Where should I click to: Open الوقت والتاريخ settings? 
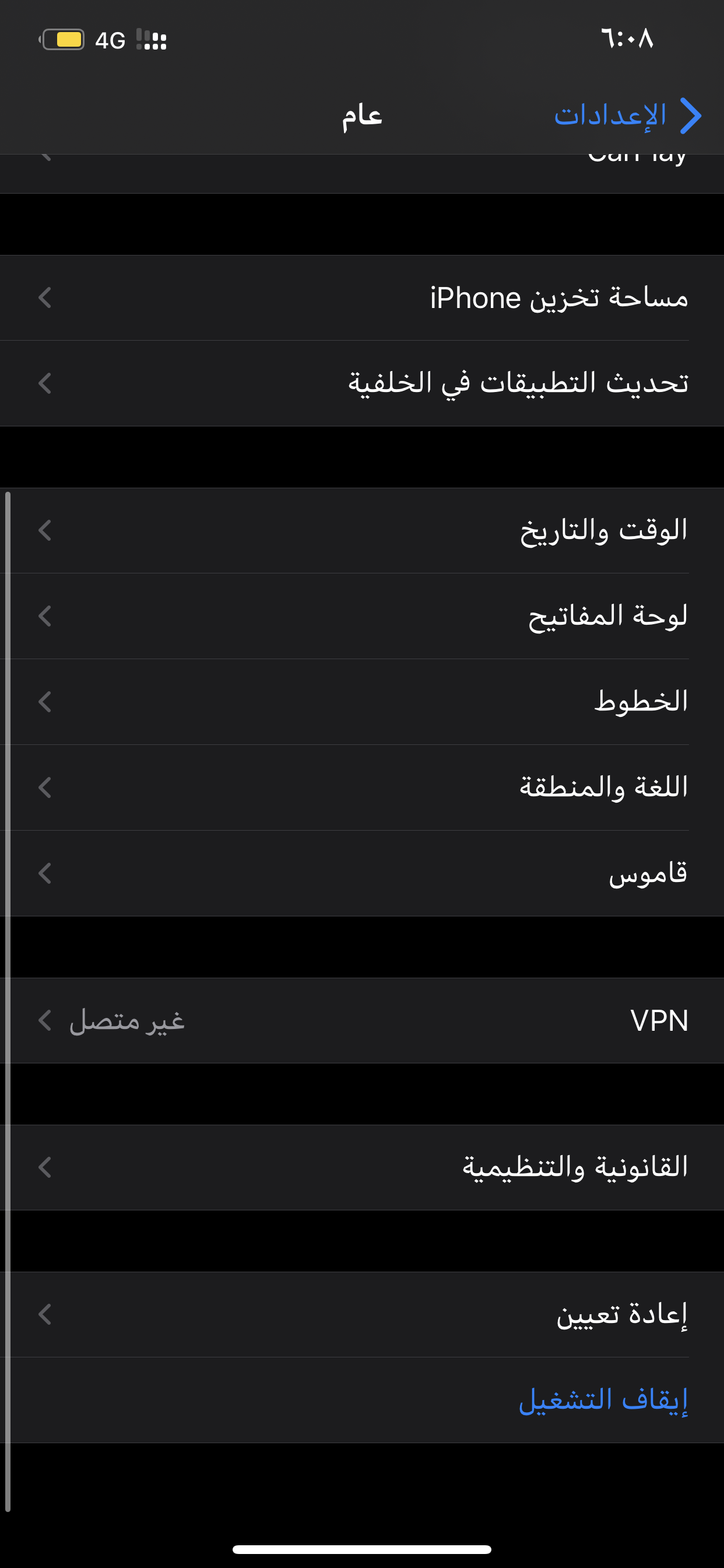(362, 530)
